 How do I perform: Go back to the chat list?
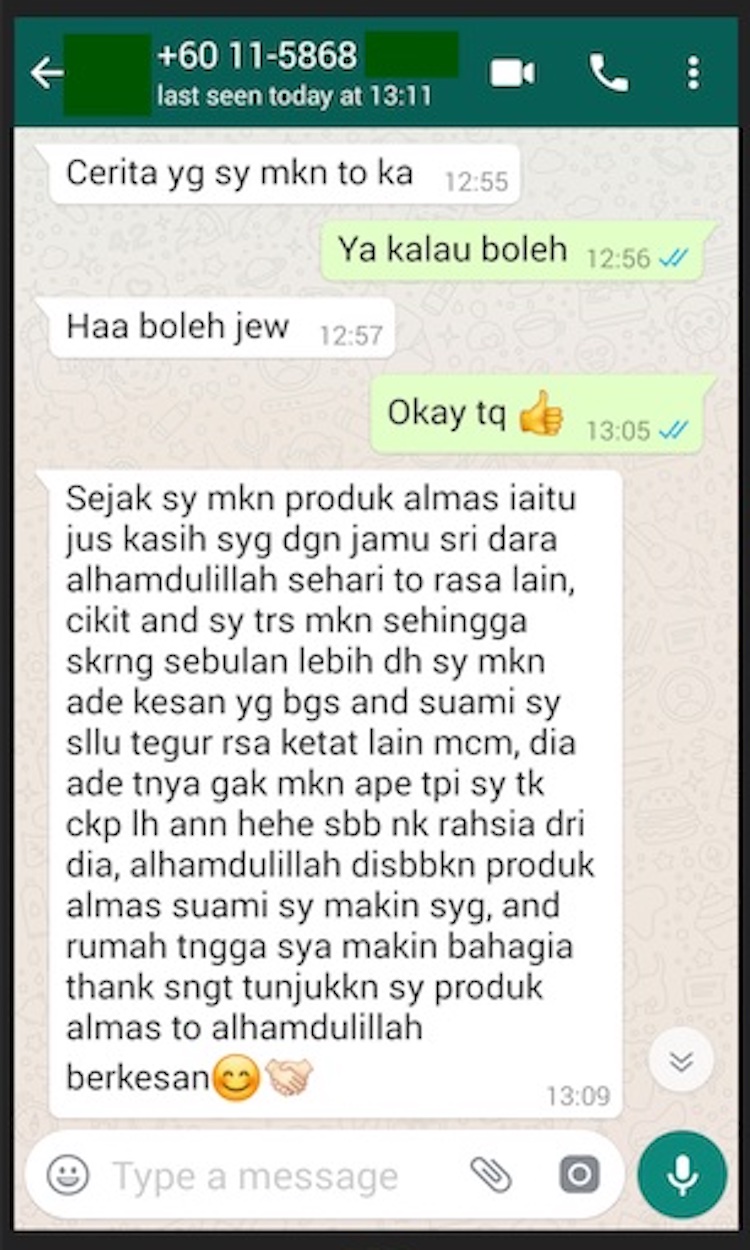(45, 73)
